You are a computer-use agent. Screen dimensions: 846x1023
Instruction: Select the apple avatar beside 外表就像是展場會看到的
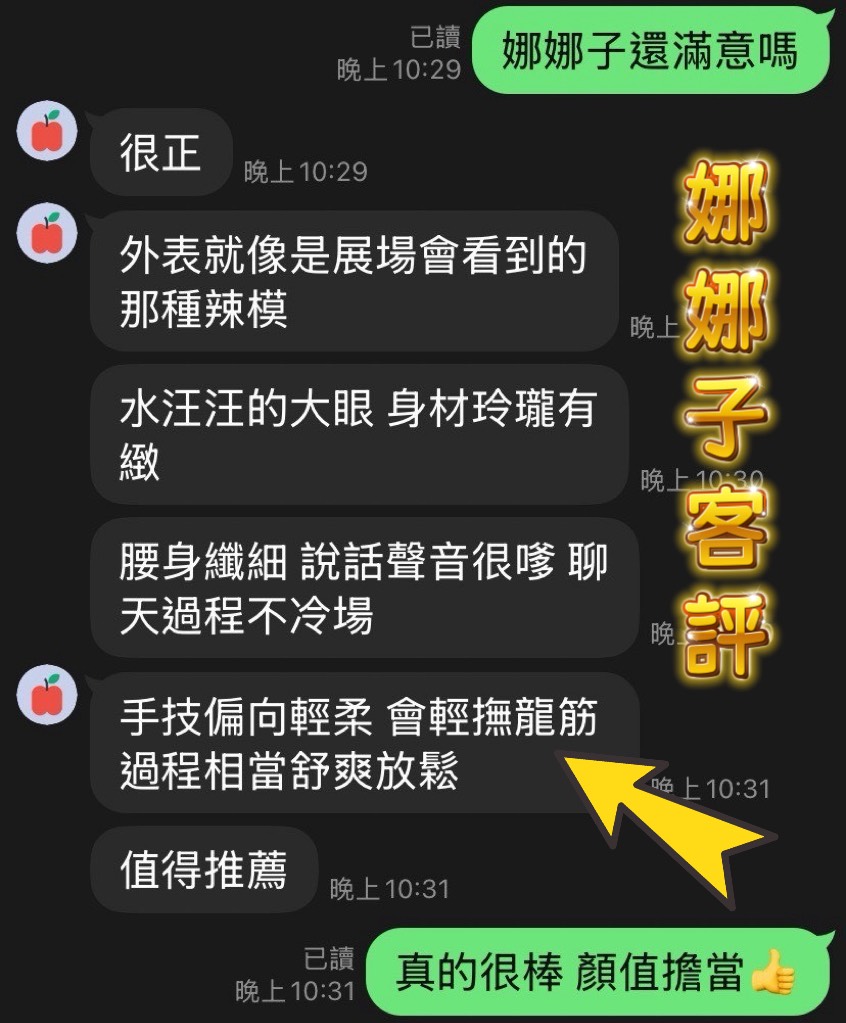[45, 233]
